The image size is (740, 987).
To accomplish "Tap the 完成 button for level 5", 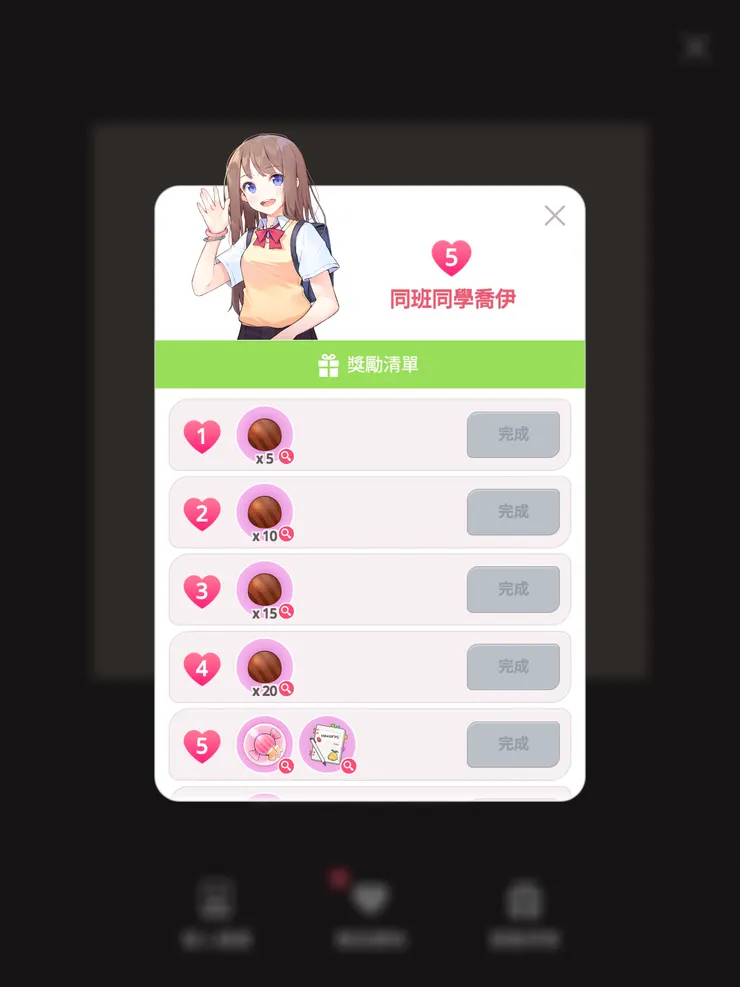I will coord(513,744).
